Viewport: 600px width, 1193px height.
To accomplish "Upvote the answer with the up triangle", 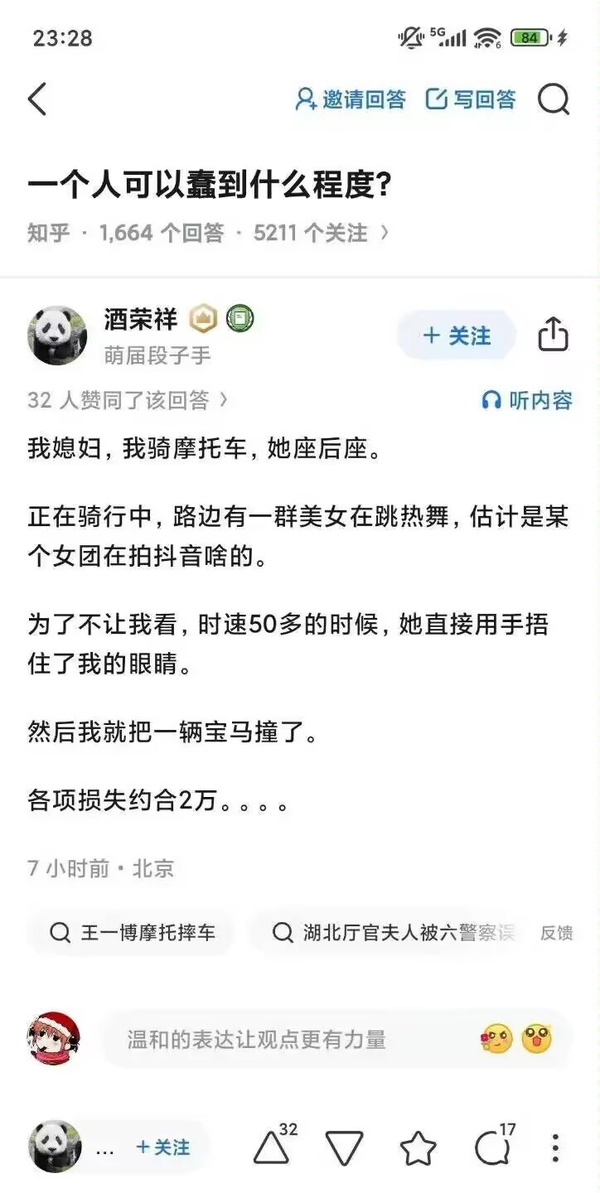I will 272,1147.
